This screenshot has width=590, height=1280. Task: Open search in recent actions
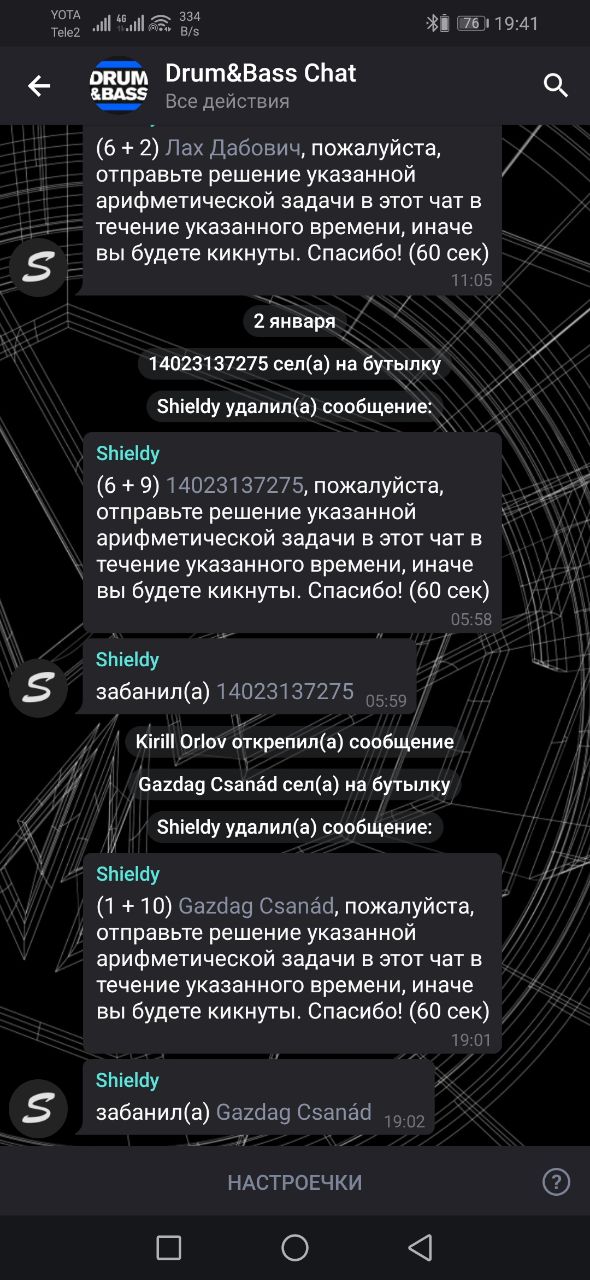[556, 86]
